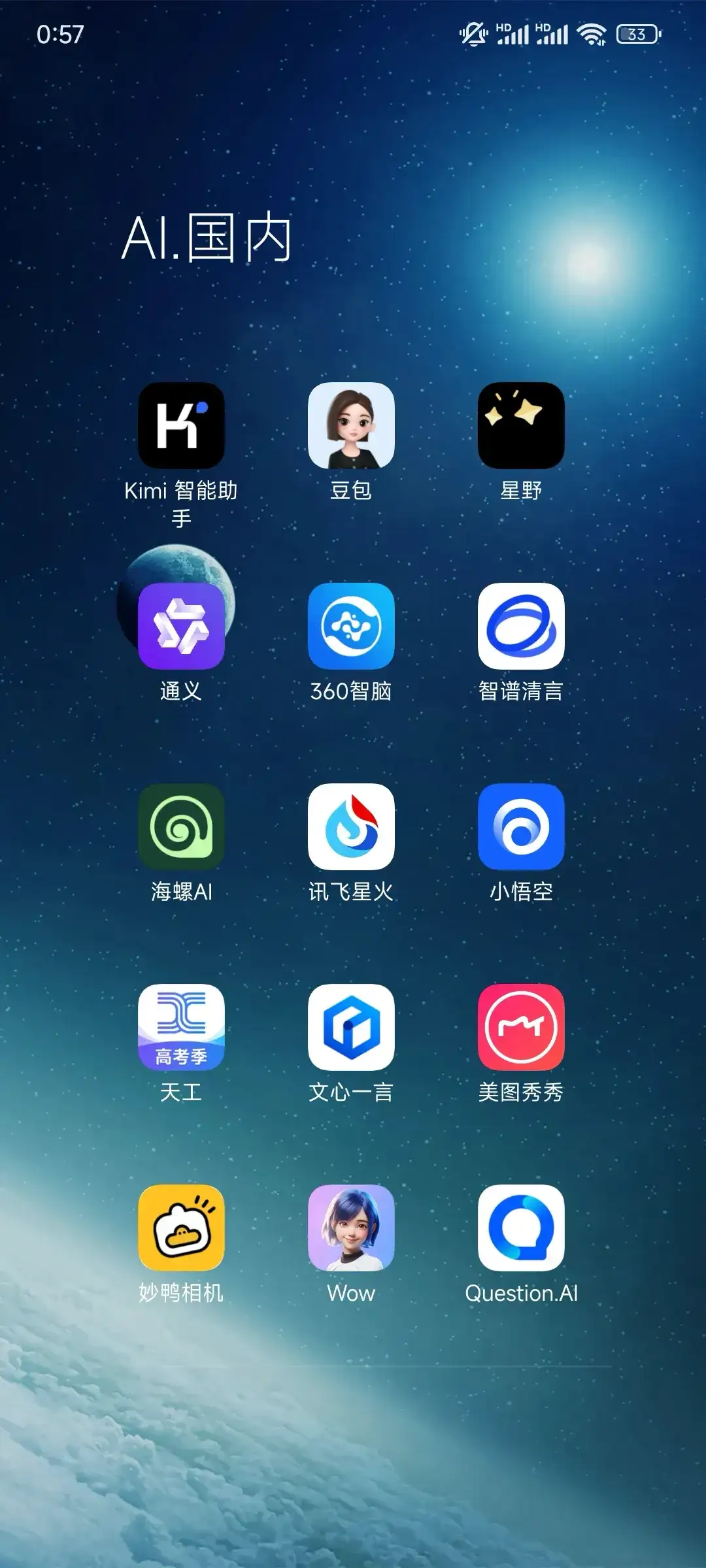
Task: Open the Question.AI app
Action: [521, 1228]
